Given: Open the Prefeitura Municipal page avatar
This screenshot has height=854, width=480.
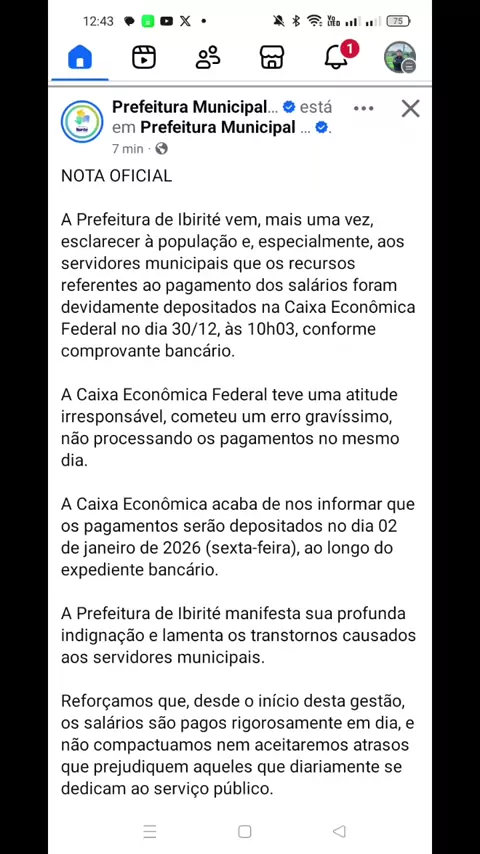Looking at the screenshot, I should click(x=82, y=121).
